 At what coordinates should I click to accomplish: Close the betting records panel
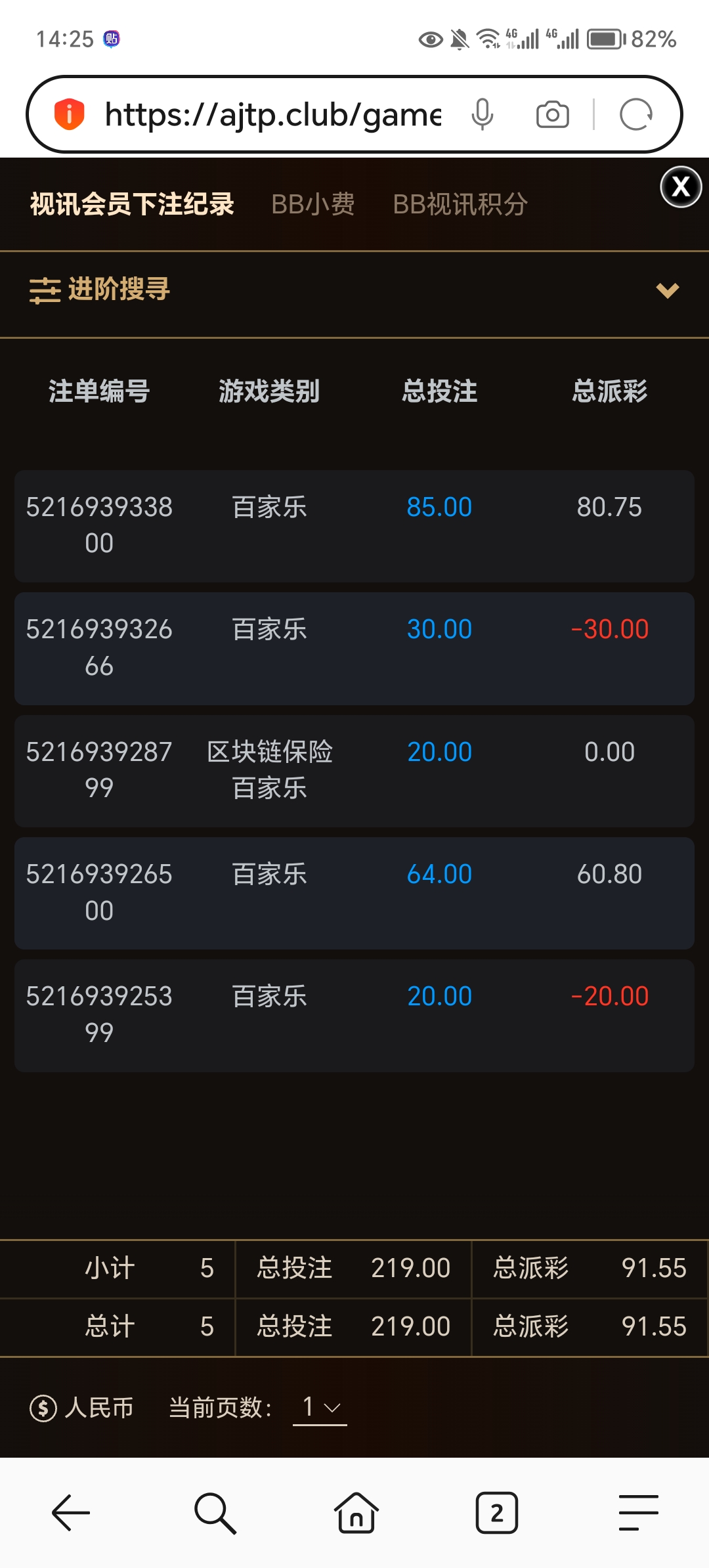[x=681, y=187]
